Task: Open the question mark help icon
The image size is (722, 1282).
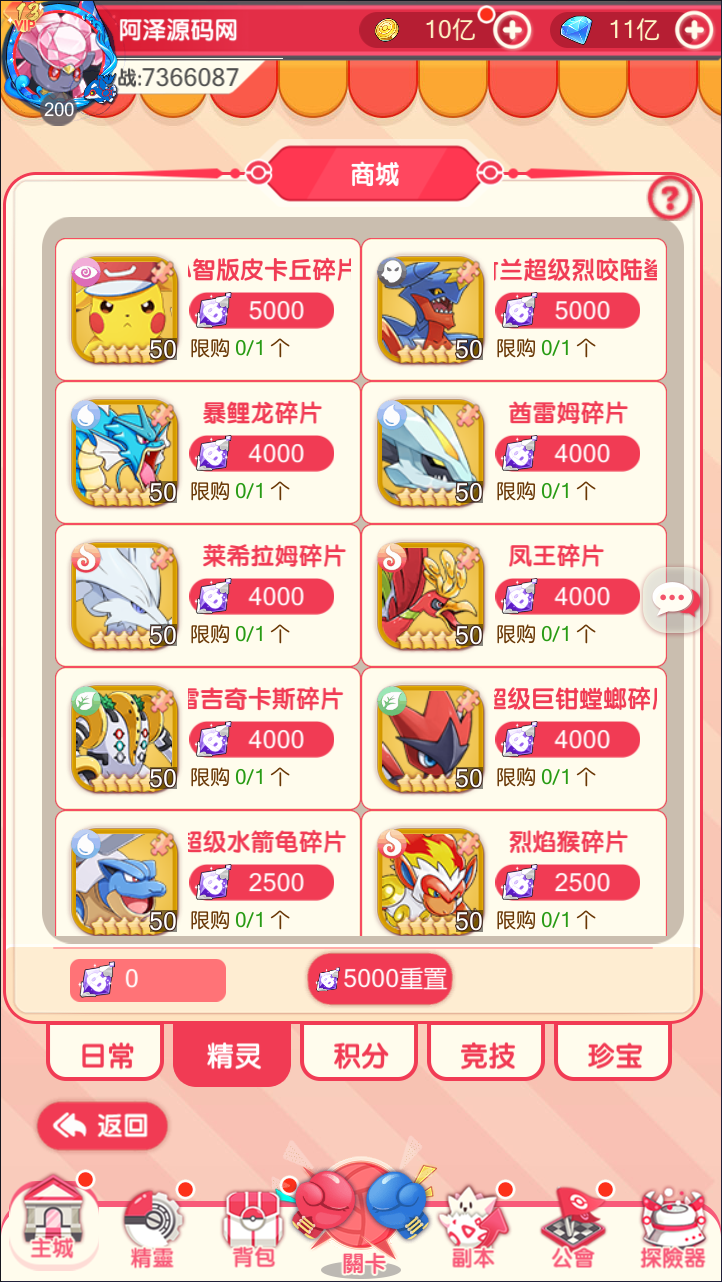Action: (669, 199)
